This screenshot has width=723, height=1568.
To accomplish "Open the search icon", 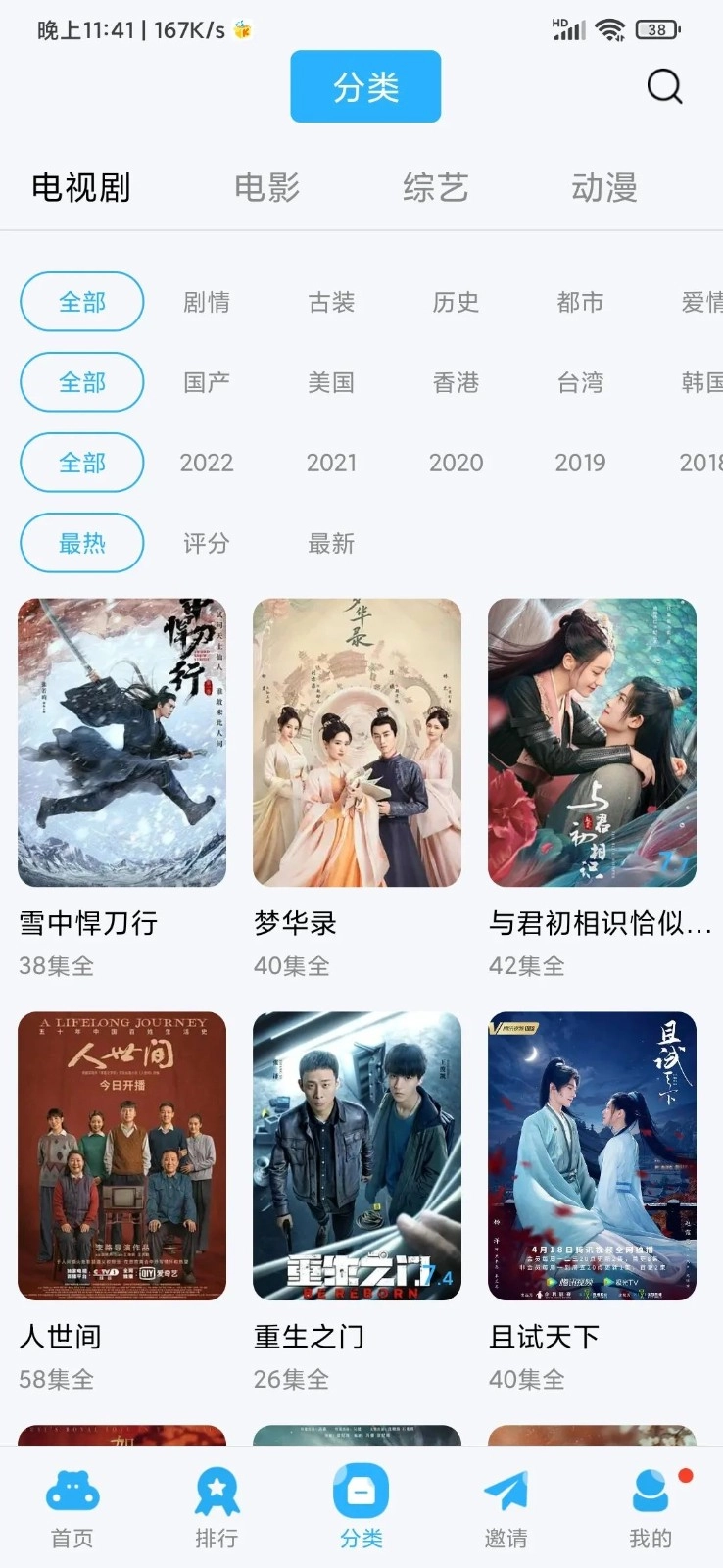I will [x=665, y=86].
